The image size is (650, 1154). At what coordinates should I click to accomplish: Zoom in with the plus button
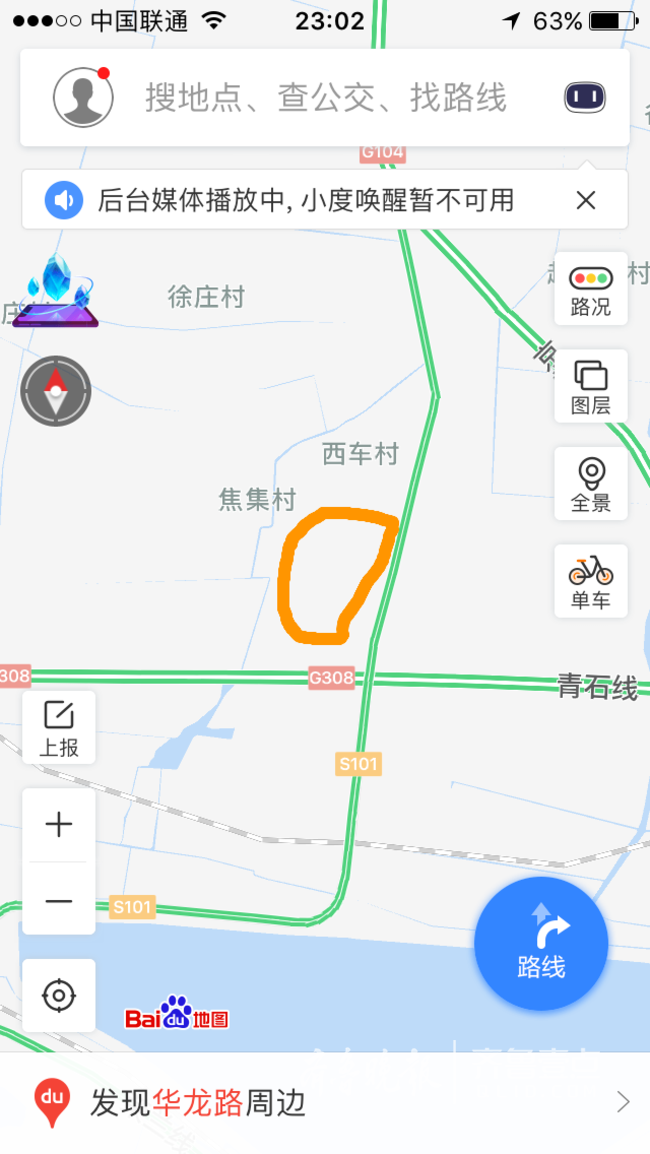click(x=59, y=825)
